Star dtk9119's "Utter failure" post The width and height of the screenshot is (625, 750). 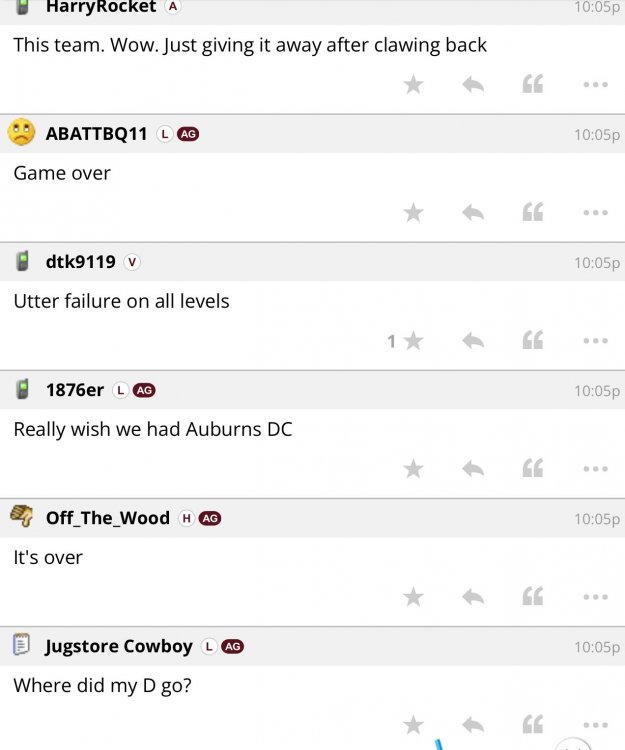point(413,341)
